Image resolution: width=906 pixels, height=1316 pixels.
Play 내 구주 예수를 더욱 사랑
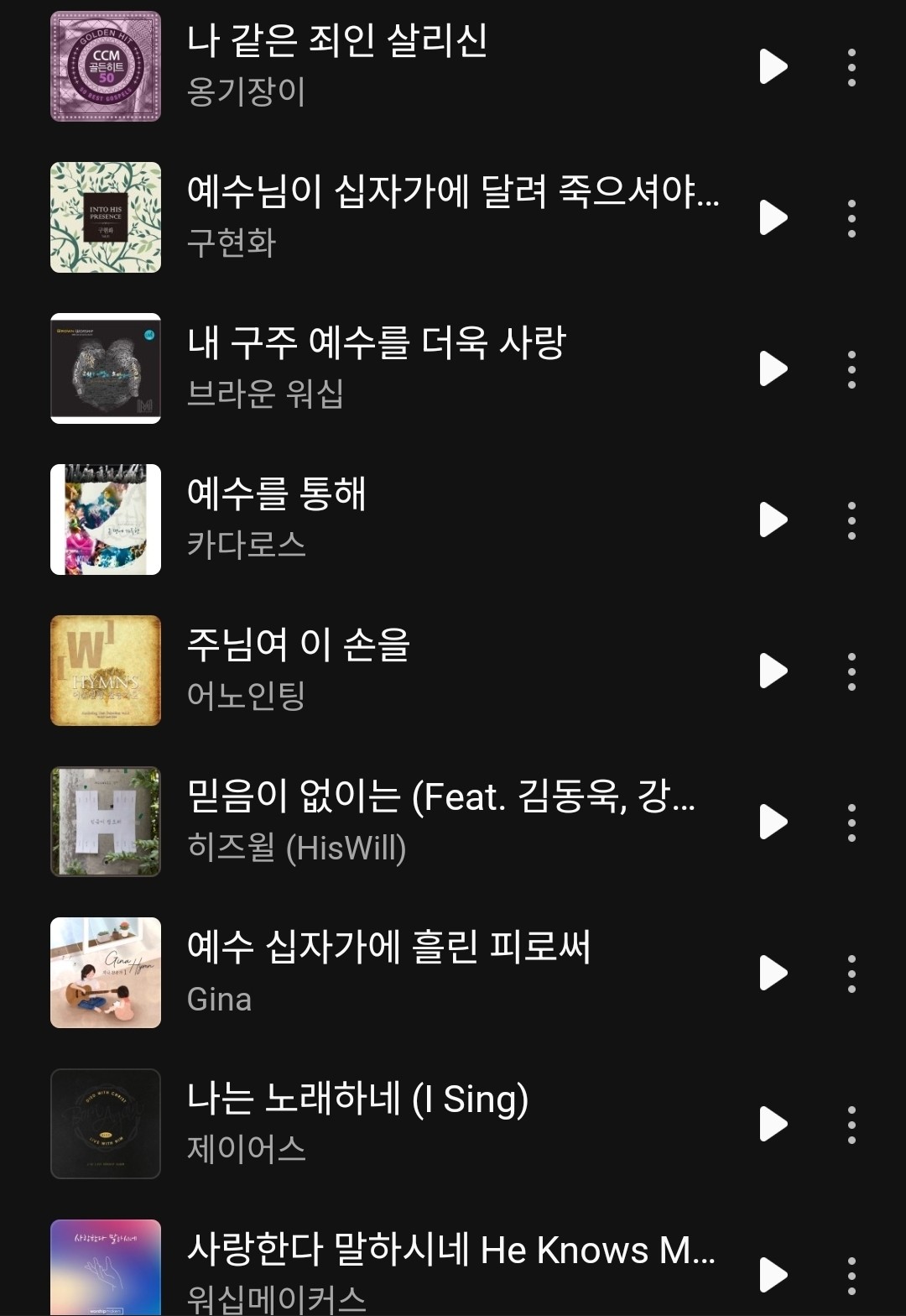pyautogui.click(x=773, y=369)
